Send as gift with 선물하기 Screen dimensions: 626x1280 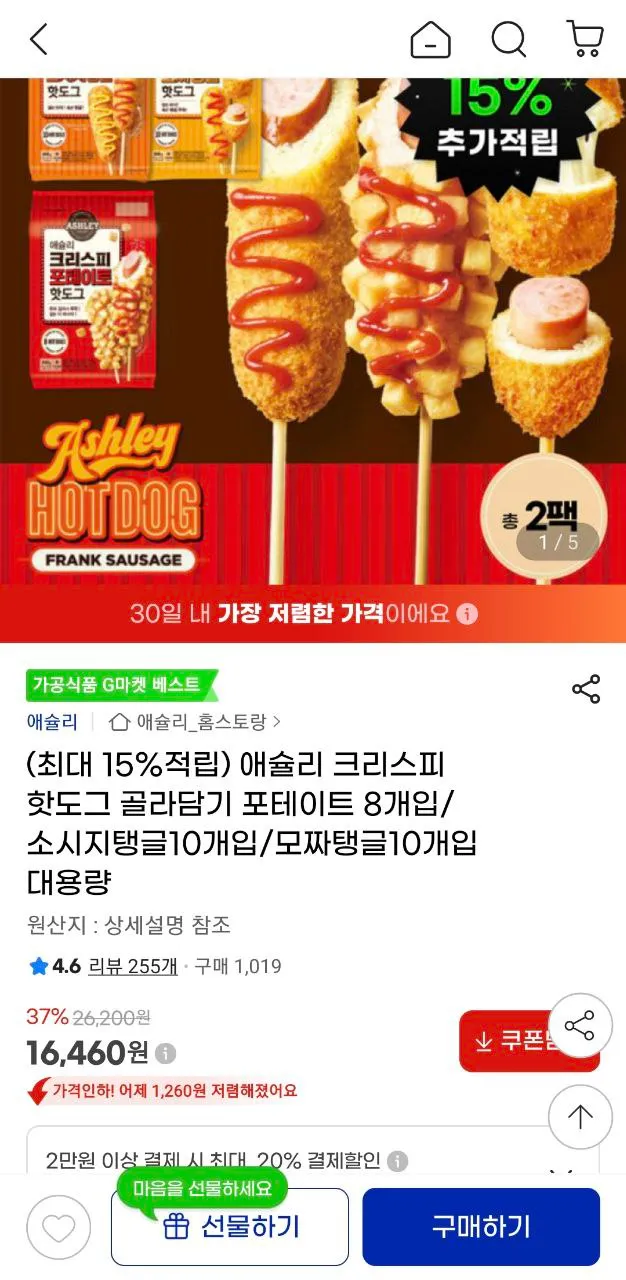(x=229, y=1227)
